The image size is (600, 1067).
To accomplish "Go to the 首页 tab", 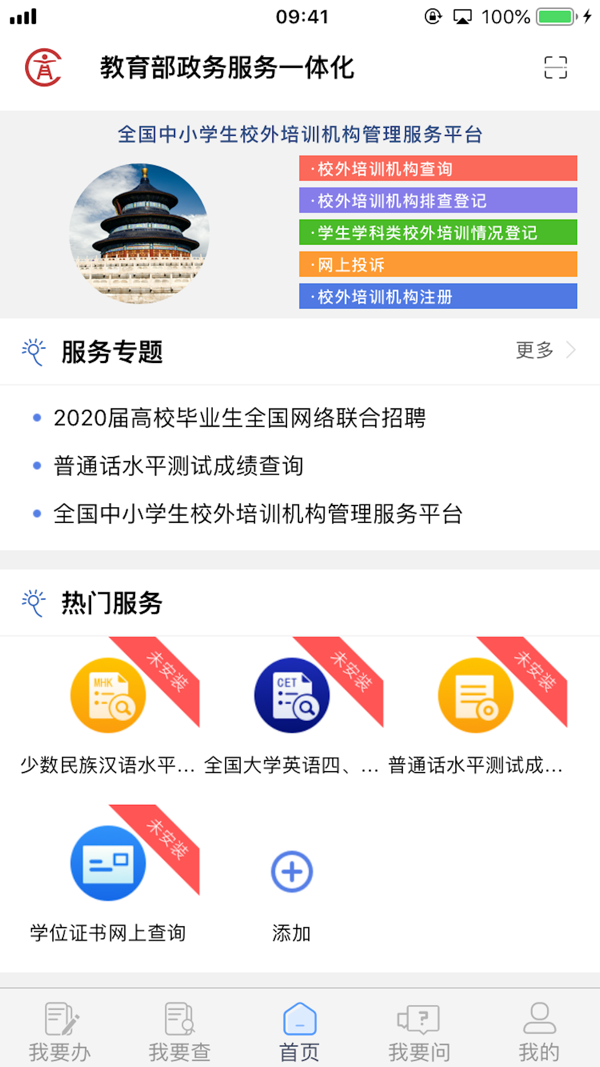I will (x=300, y=1031).
